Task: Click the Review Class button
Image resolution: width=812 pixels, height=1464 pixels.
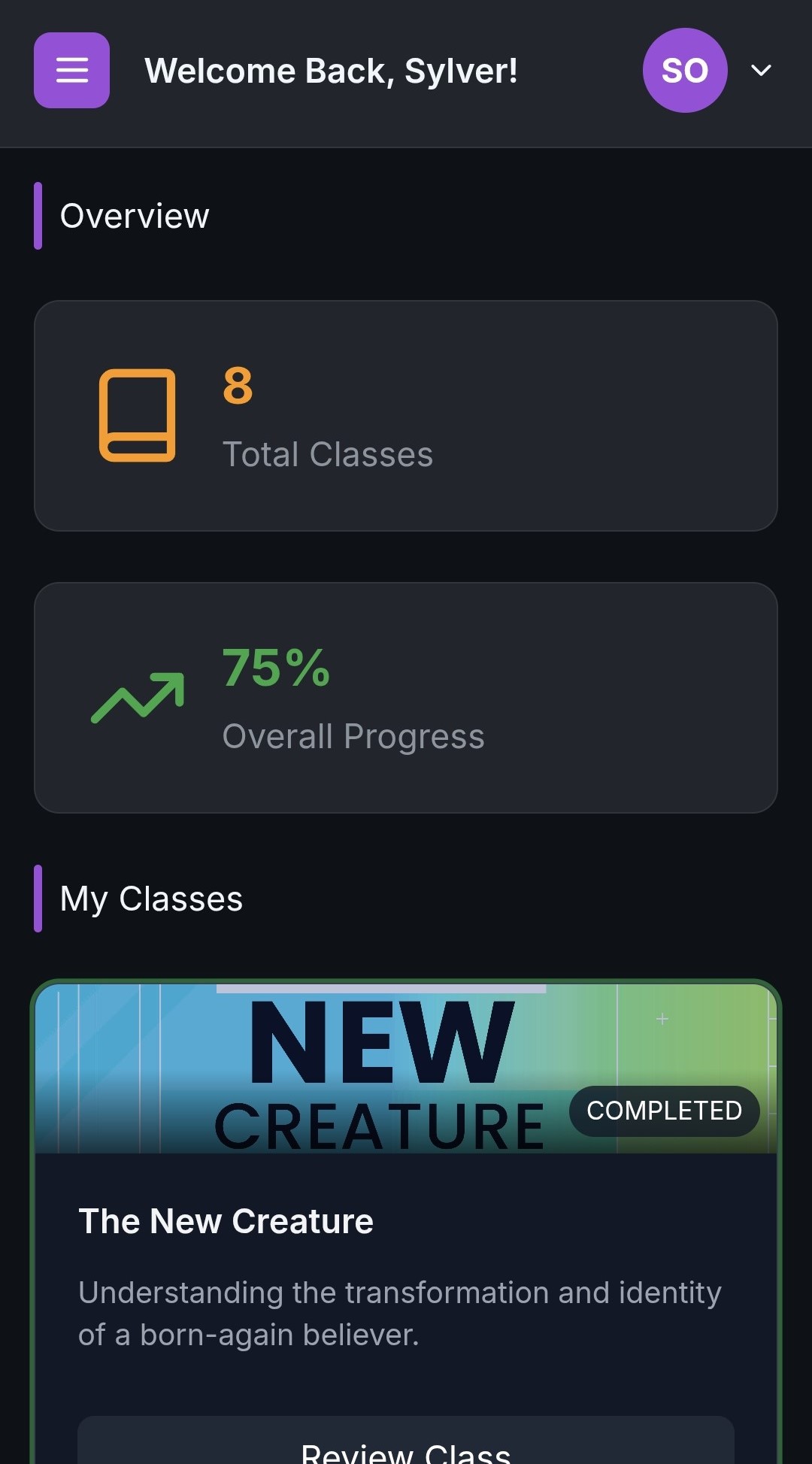Action: (x=406, y=1447)
